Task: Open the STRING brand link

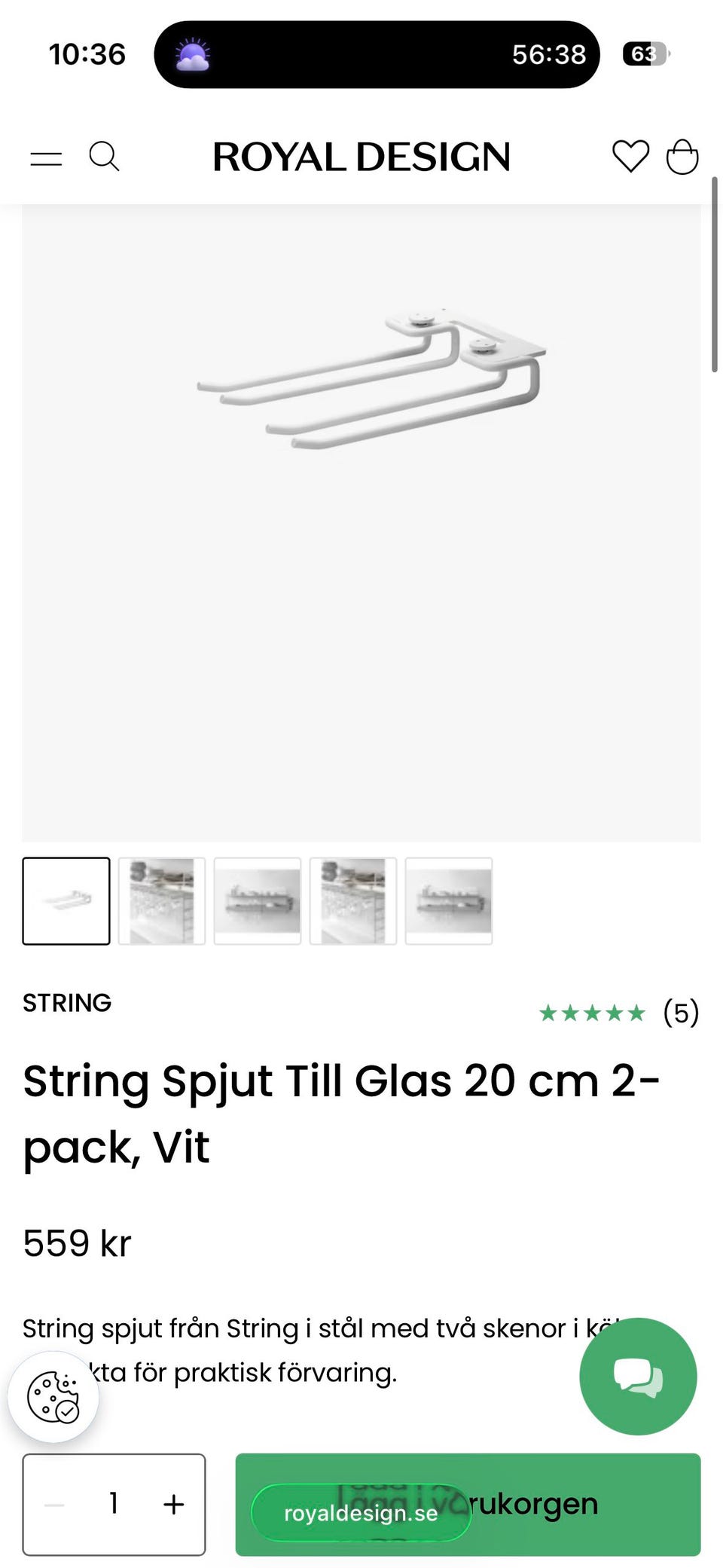Action: click(x=67, y=1003)
